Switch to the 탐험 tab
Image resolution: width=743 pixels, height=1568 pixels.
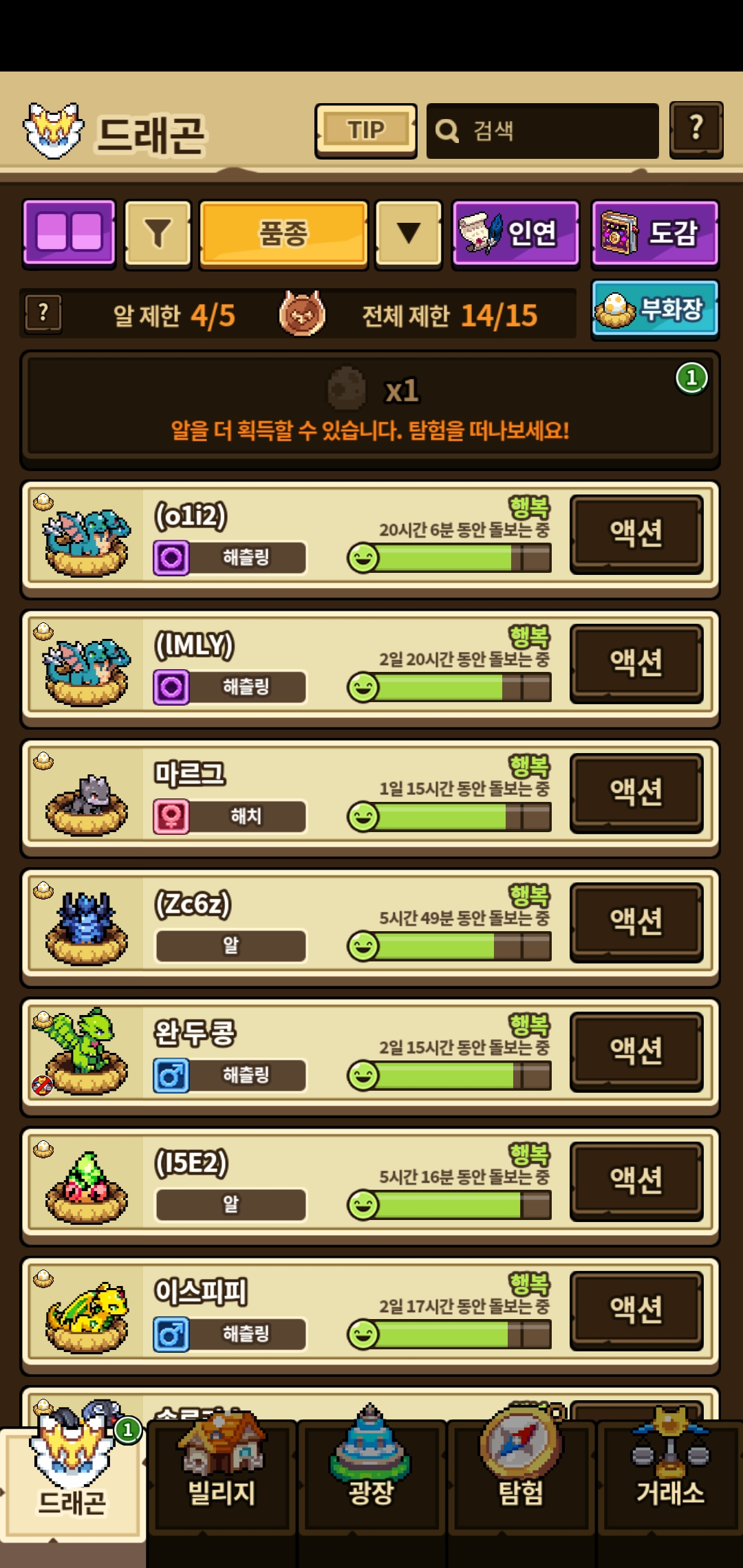tap(521, 1479)
